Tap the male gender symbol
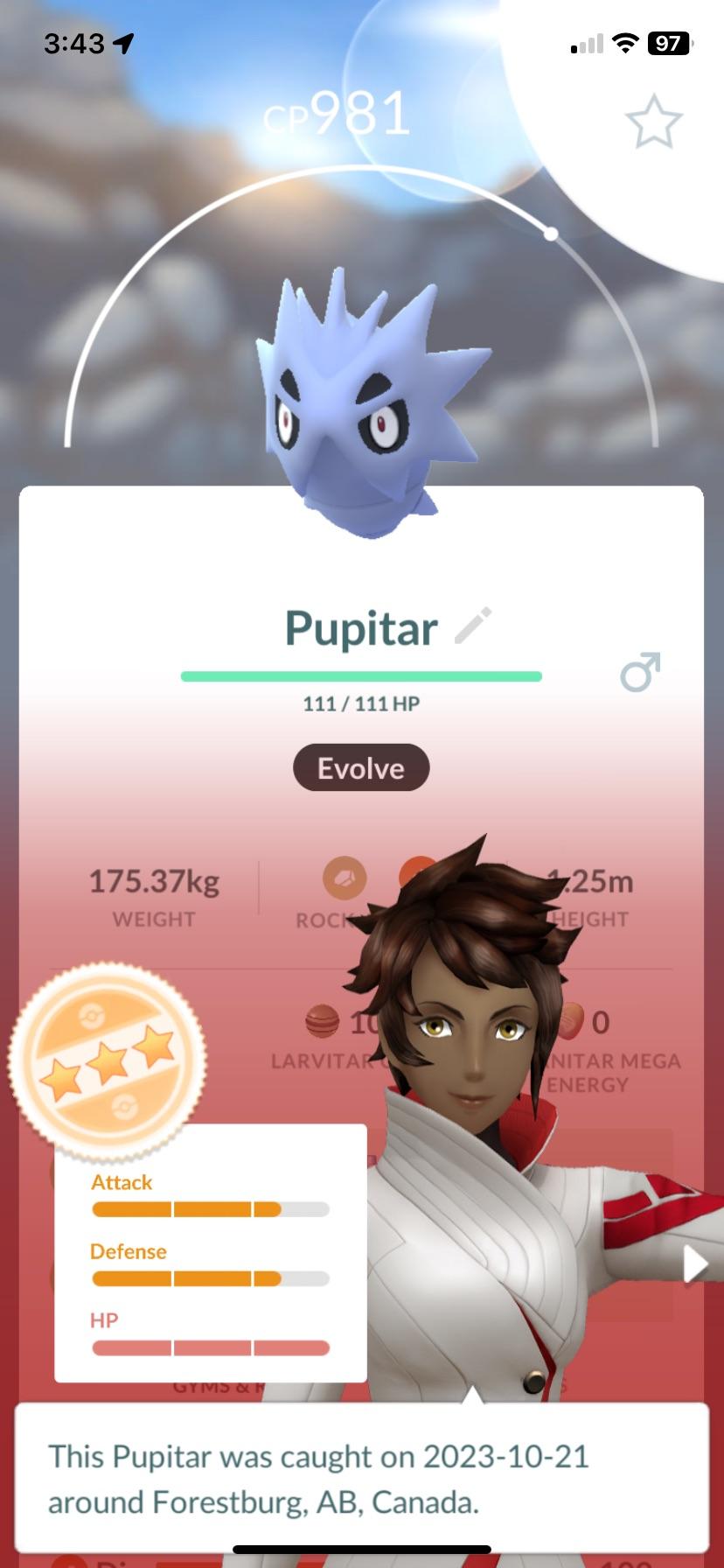The width and height of the screenshot is (724, 1568). [x=639, y=670]
